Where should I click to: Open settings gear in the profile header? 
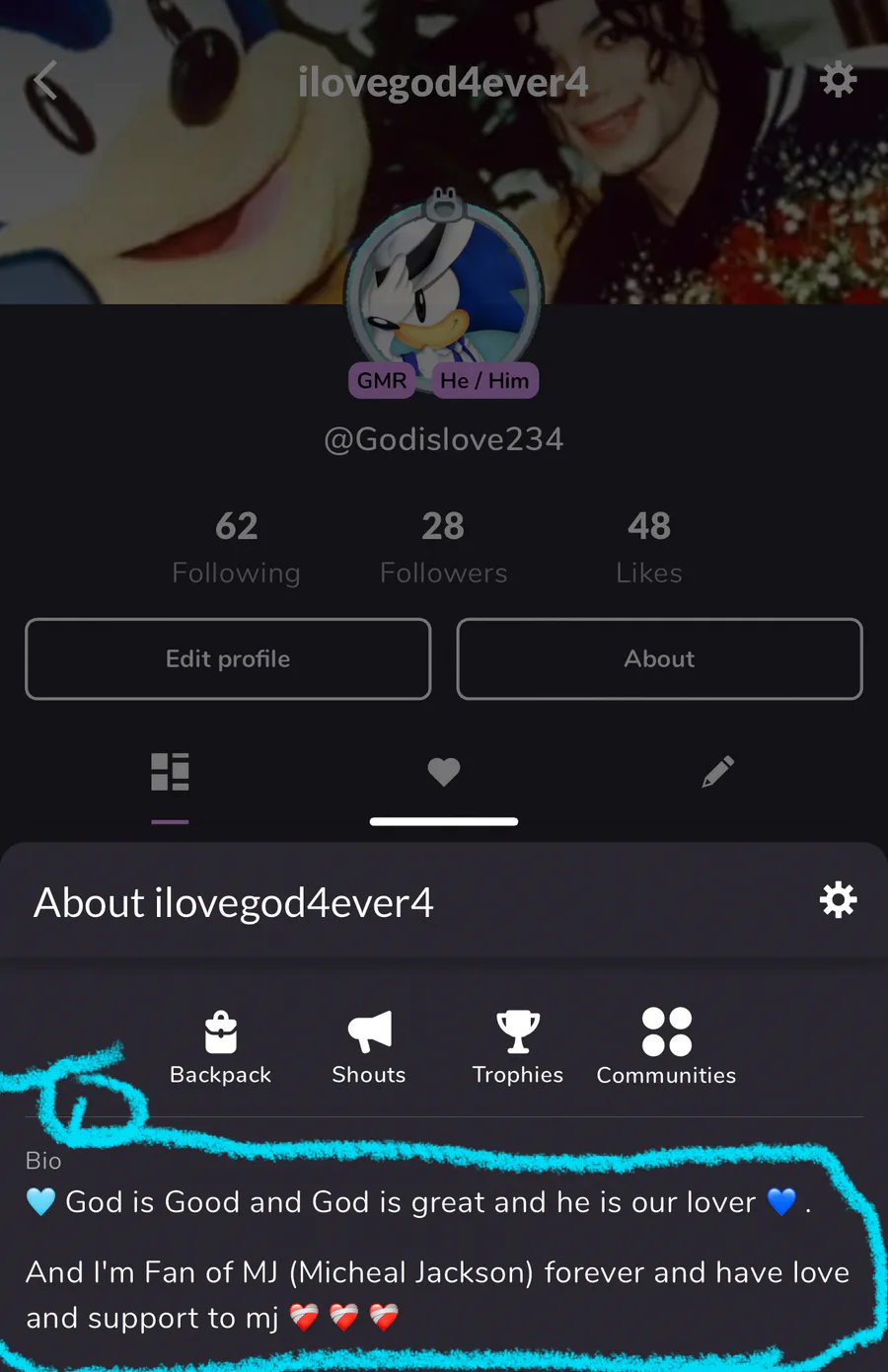click(838, 80)
